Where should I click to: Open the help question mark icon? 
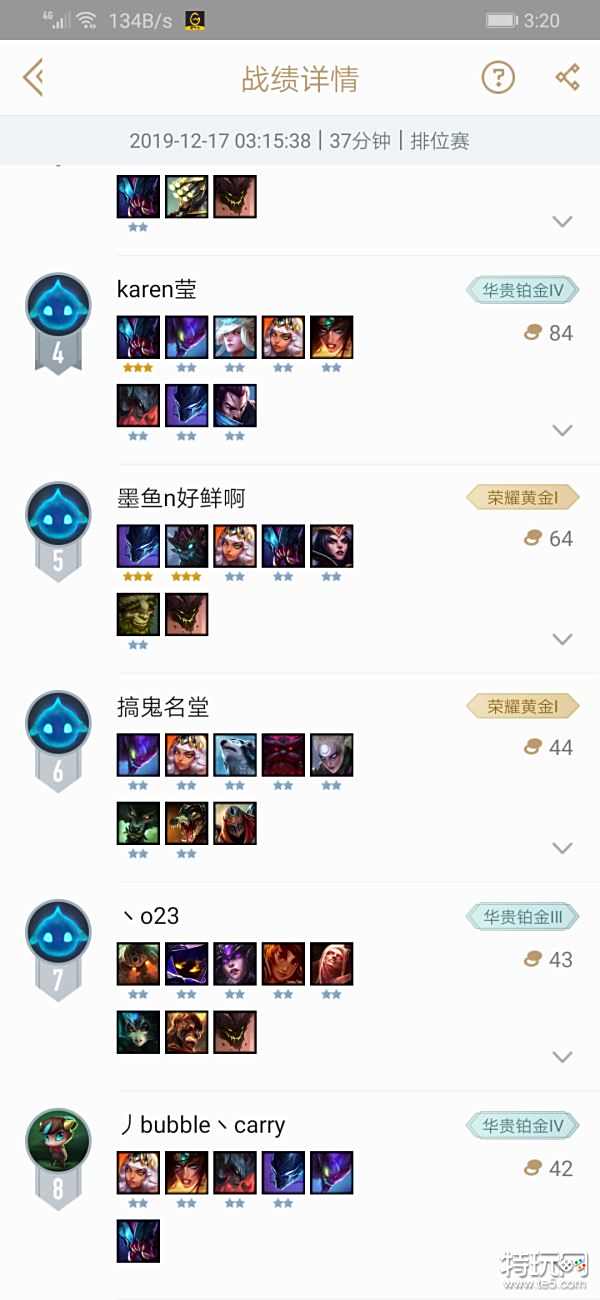click(x=498, y=77)
